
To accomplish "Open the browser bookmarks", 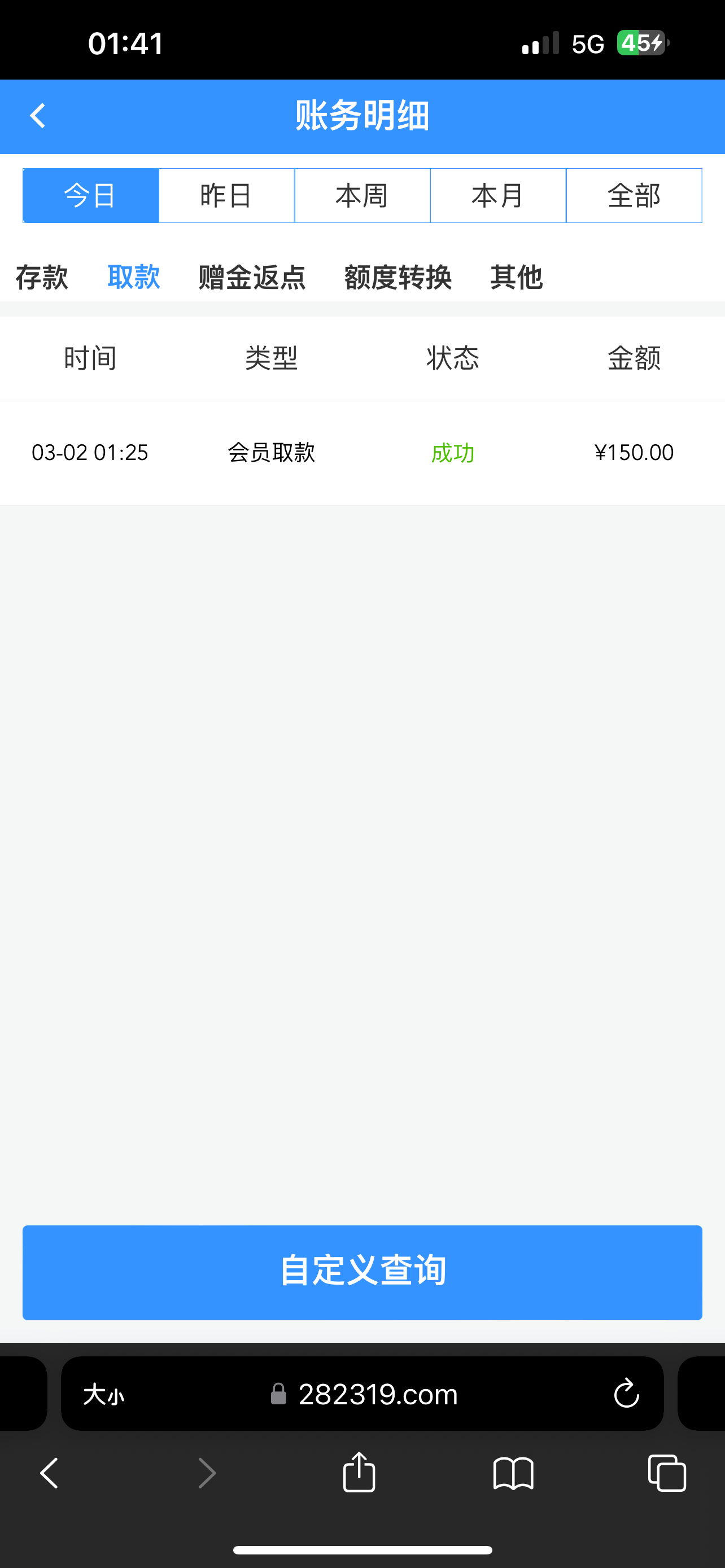I will [x=513, y=1473].
